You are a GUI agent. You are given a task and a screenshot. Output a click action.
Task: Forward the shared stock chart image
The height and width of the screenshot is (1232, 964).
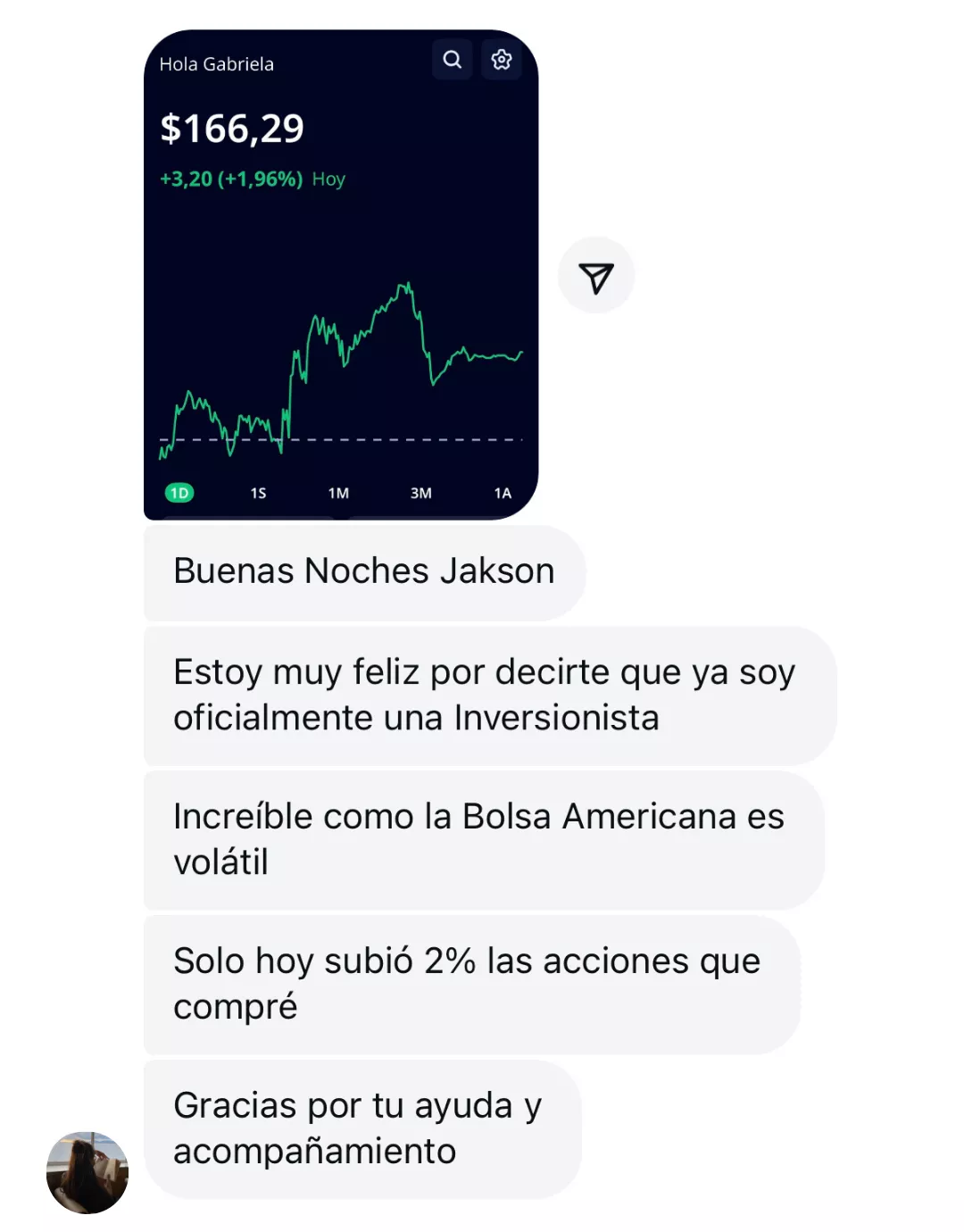pyautogui.click(x=596, y=276)
